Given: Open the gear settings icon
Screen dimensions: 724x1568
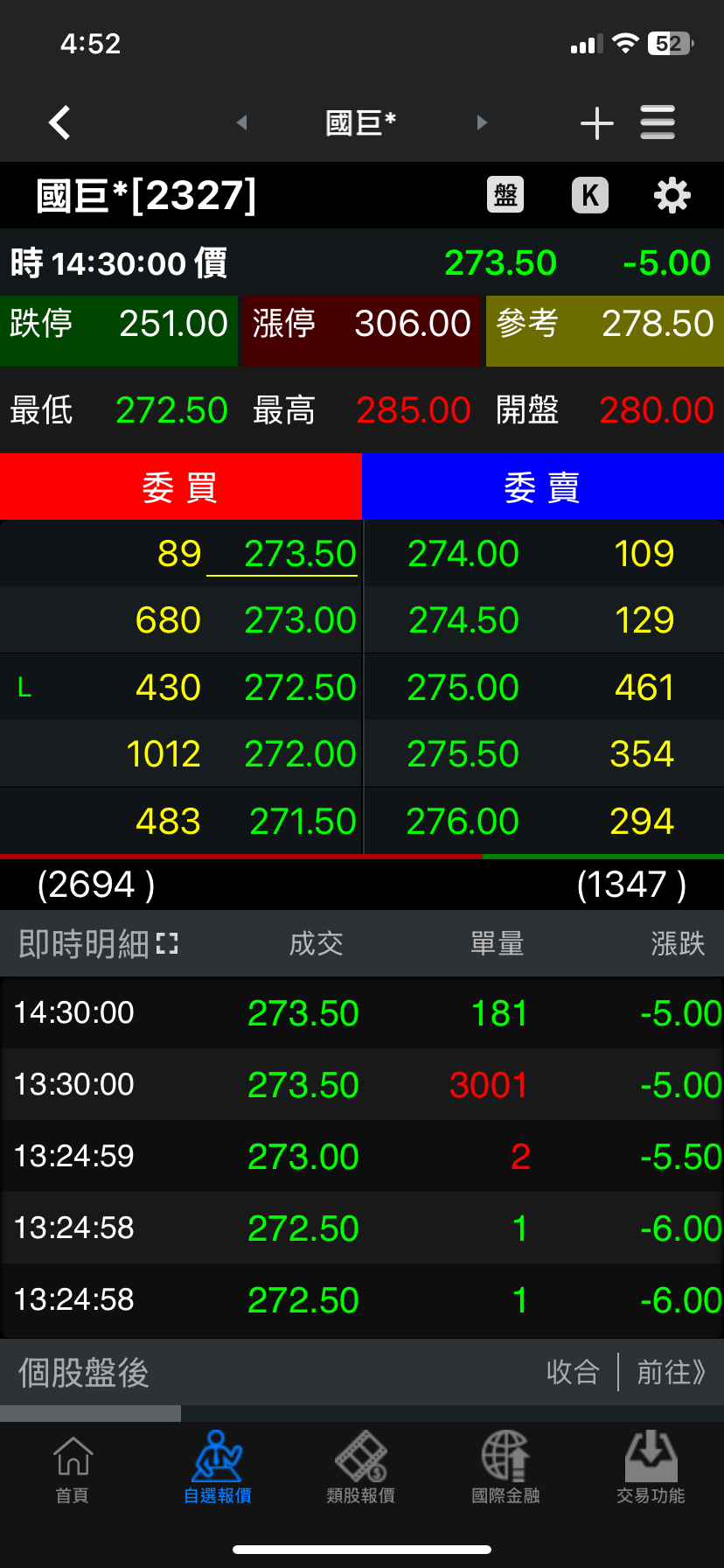Looking at the screenshot, I should coord(672,195).
